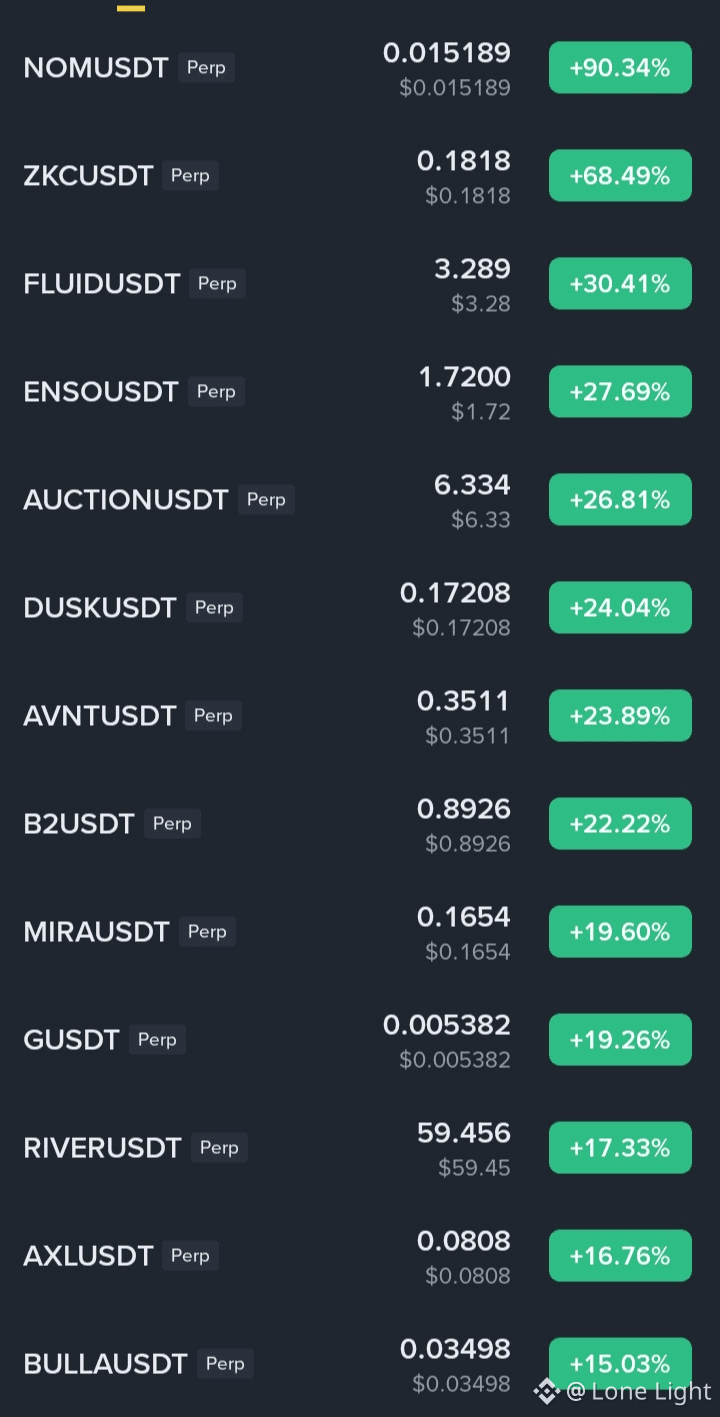Go to AVNTUSDT perp trading page
720x1417 pixels.
point(100,716)
